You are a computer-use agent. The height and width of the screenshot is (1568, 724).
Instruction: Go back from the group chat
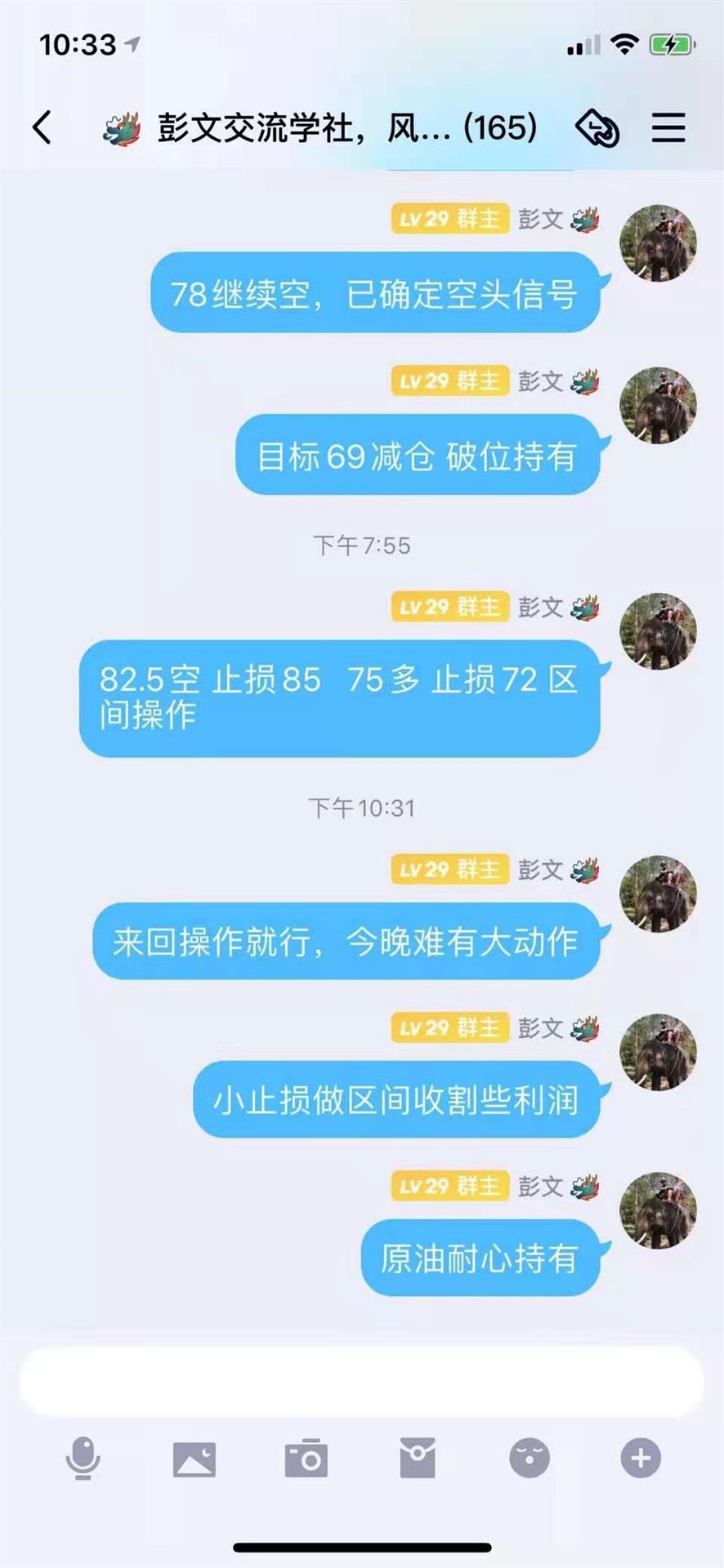tap(42, 127)
